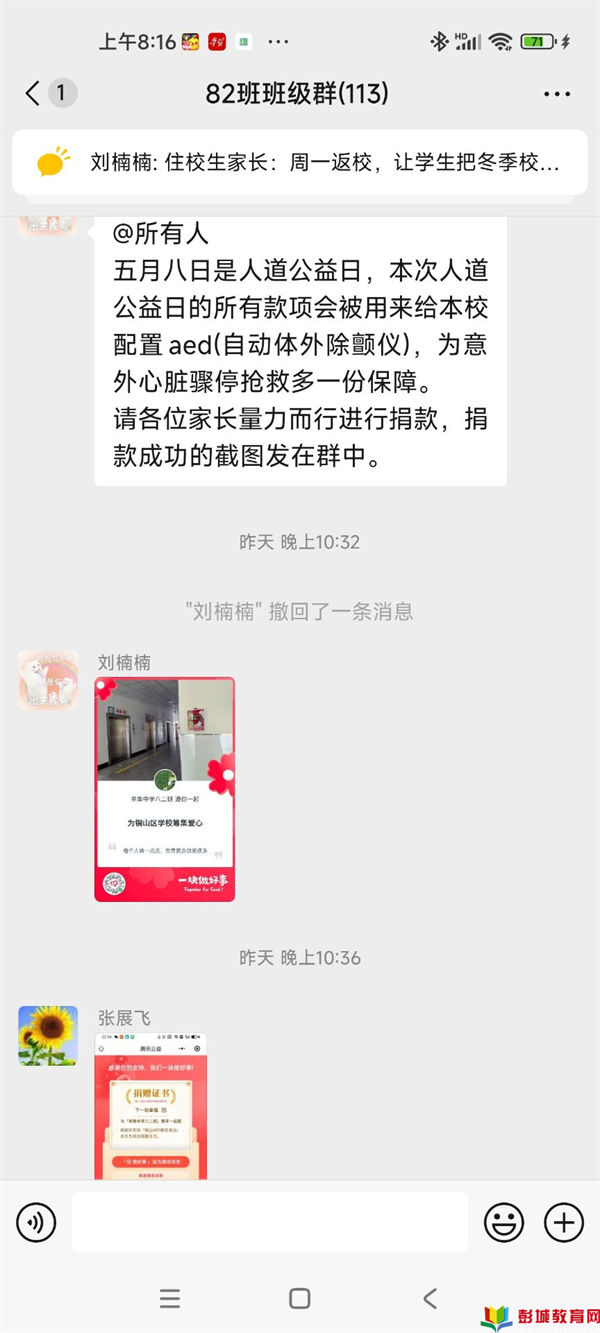This screenshot has width=600, height=1333.
Task: Open the plus attachments panel
Action: click(x=564, y=1222)
